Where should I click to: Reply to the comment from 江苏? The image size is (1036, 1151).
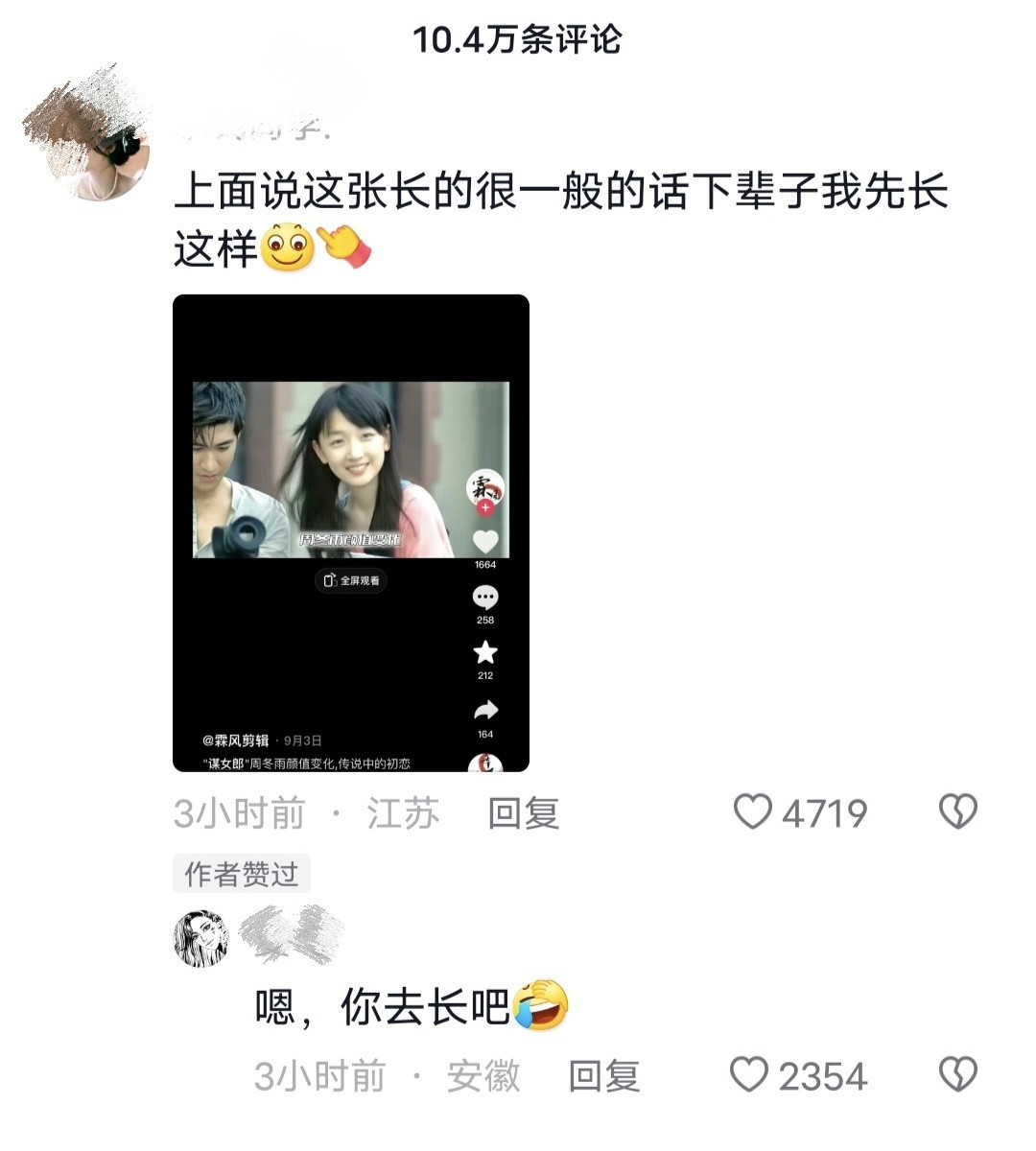(523, 813)
